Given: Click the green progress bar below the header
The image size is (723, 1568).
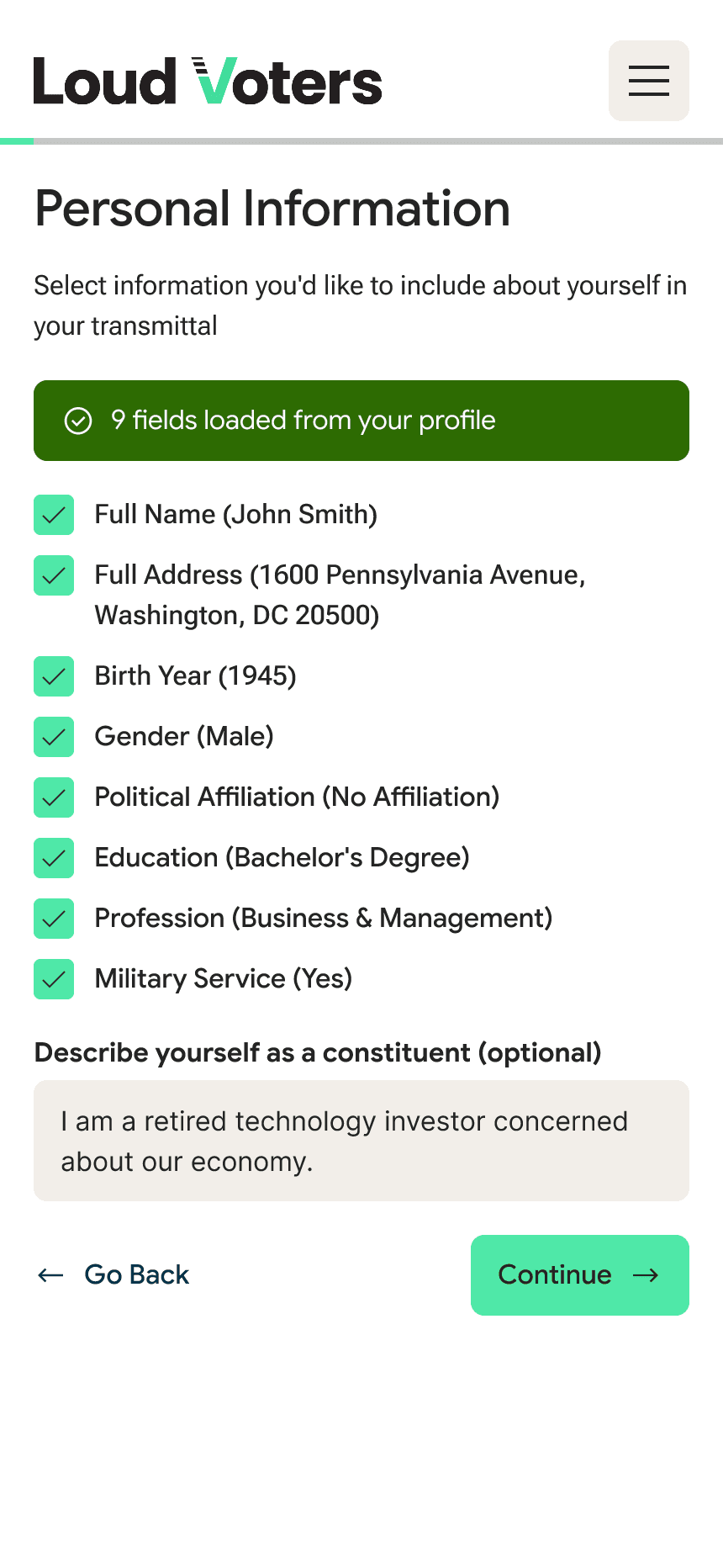Looking at the screenshot, I should coord(16,141).
